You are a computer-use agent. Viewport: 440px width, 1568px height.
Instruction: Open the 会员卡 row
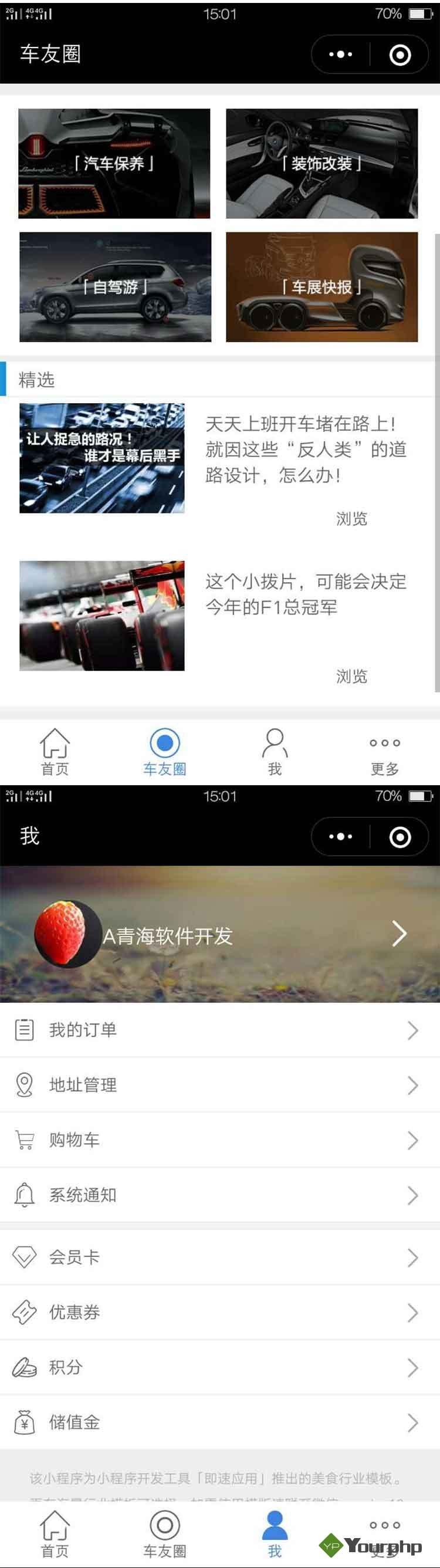(x=219, y=1258)
